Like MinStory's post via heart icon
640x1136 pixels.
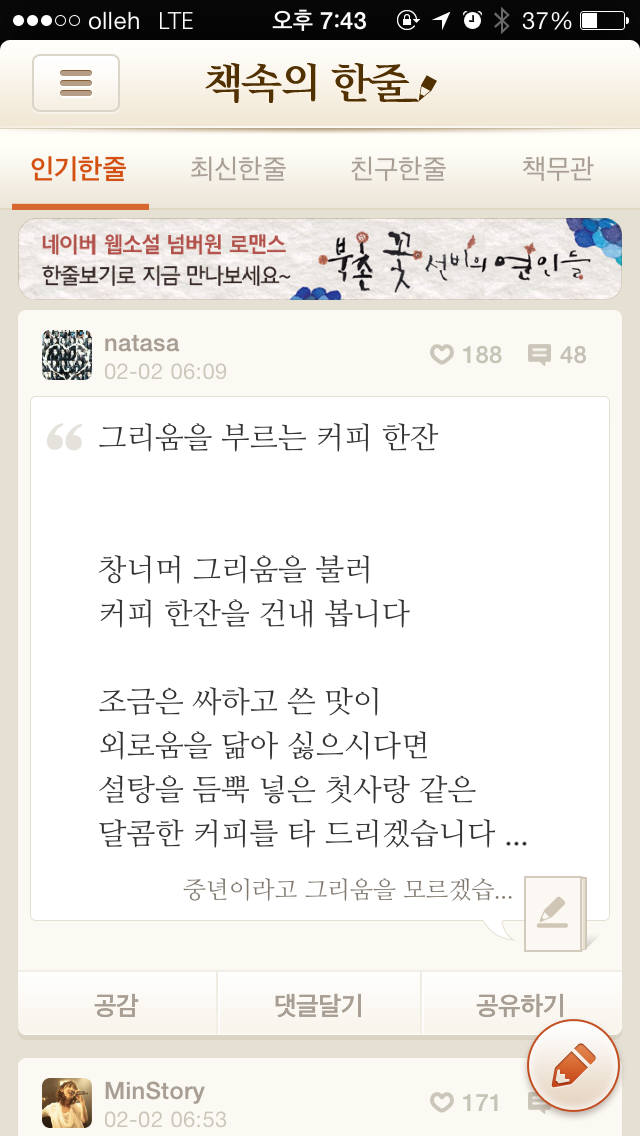pos(442,1103)
